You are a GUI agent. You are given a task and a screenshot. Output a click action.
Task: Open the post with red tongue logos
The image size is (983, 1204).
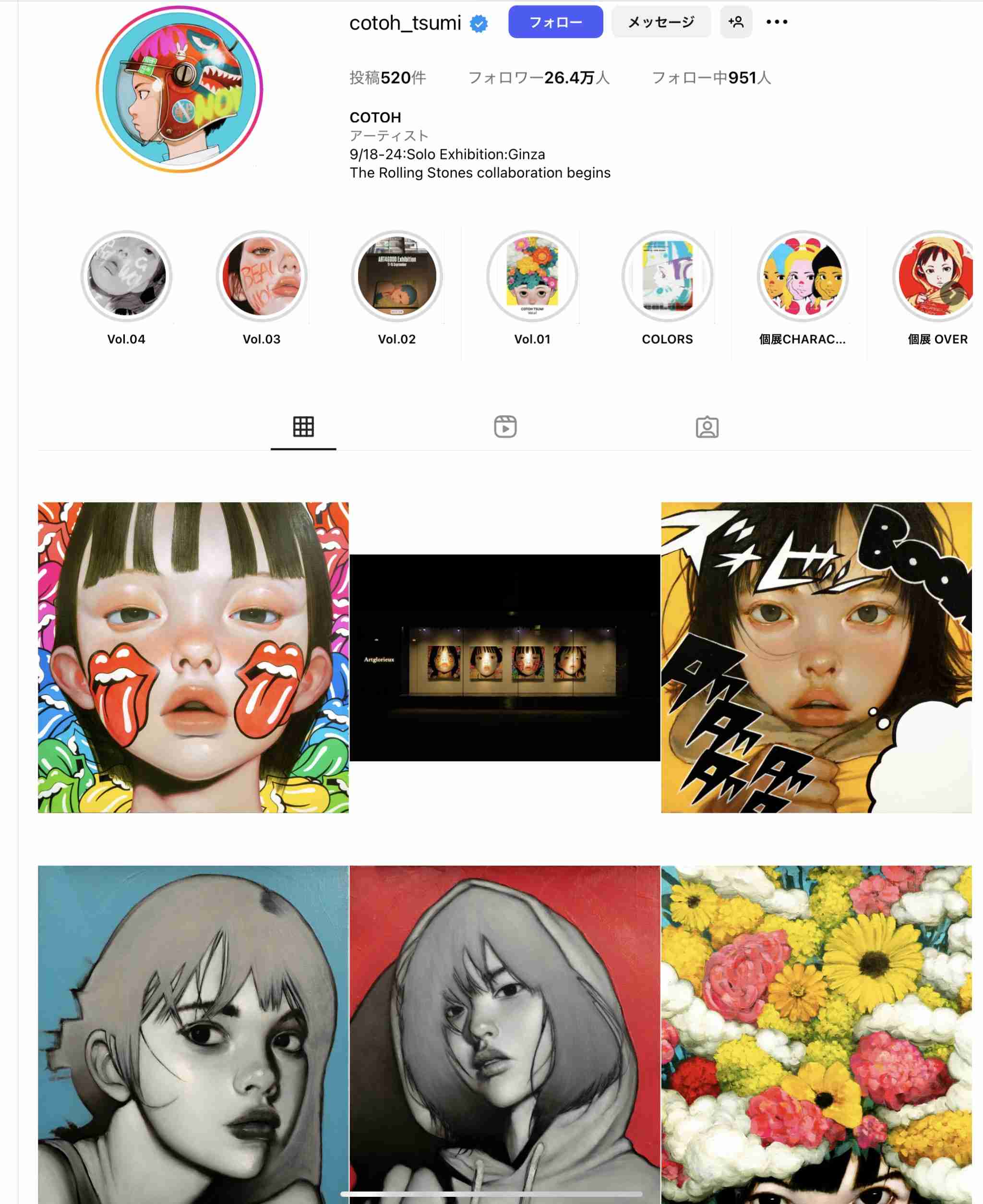tap(193, 657)
